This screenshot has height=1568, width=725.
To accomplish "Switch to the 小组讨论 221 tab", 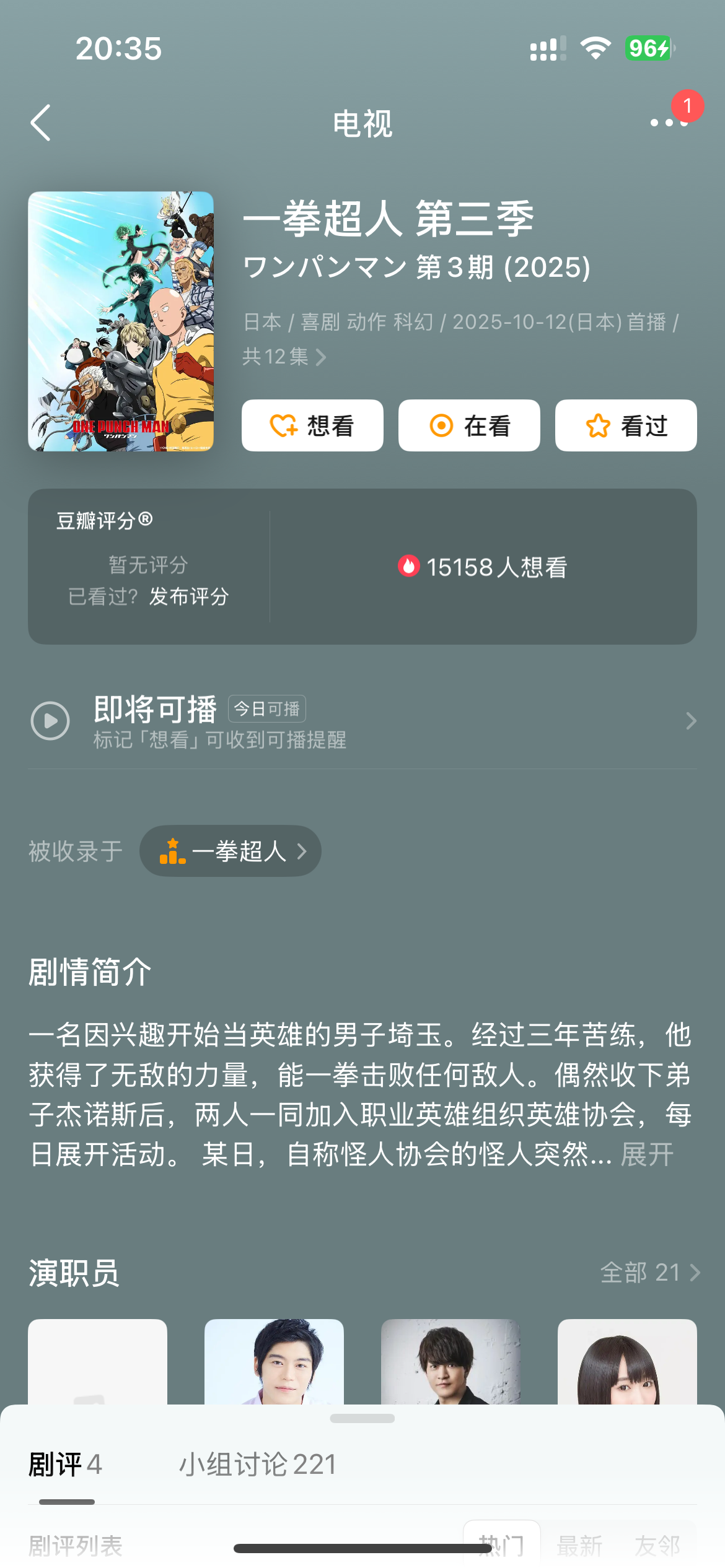I will pos(257,1465).
